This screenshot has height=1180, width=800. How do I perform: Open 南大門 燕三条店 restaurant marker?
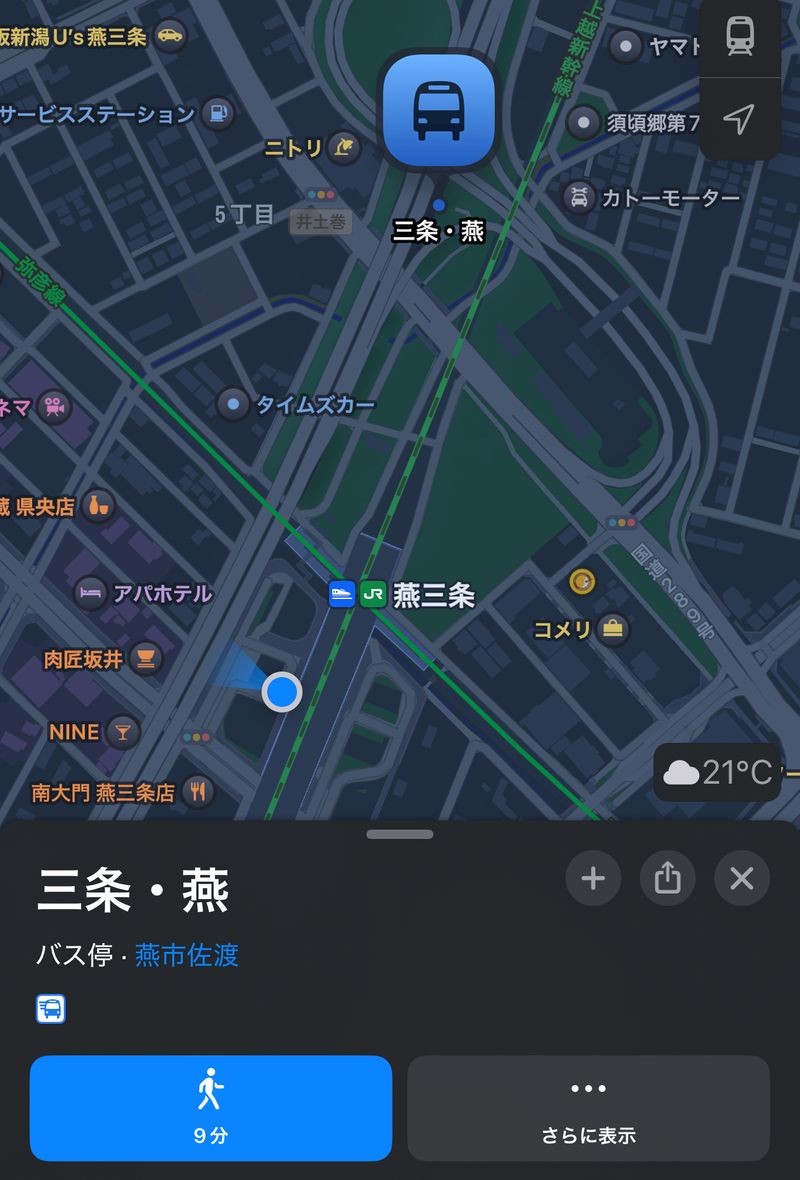tap(199, 793)
